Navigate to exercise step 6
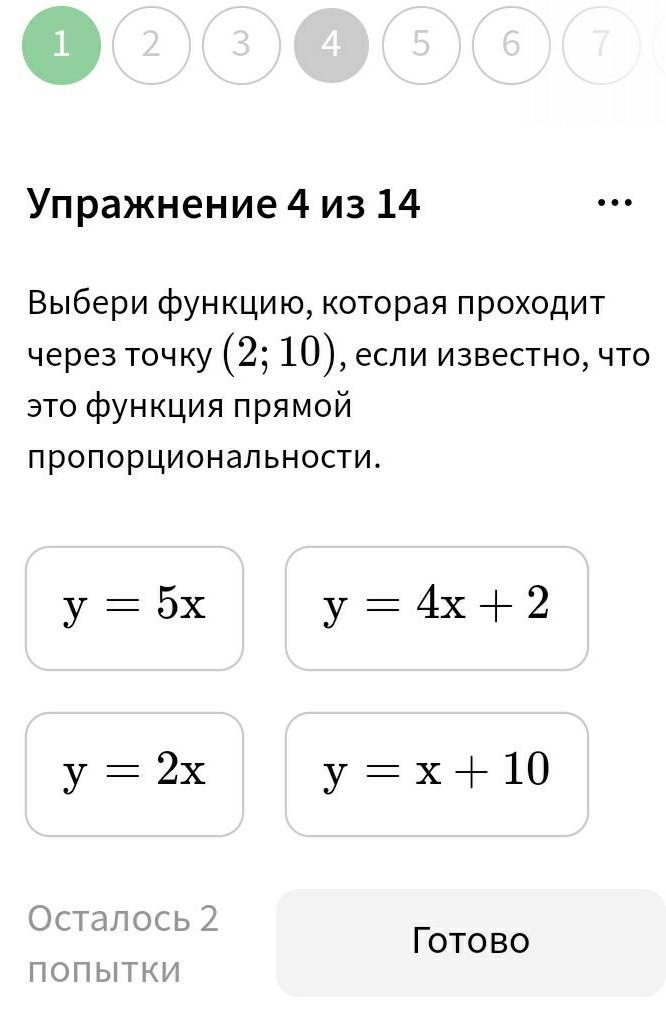 click(511, 45)
